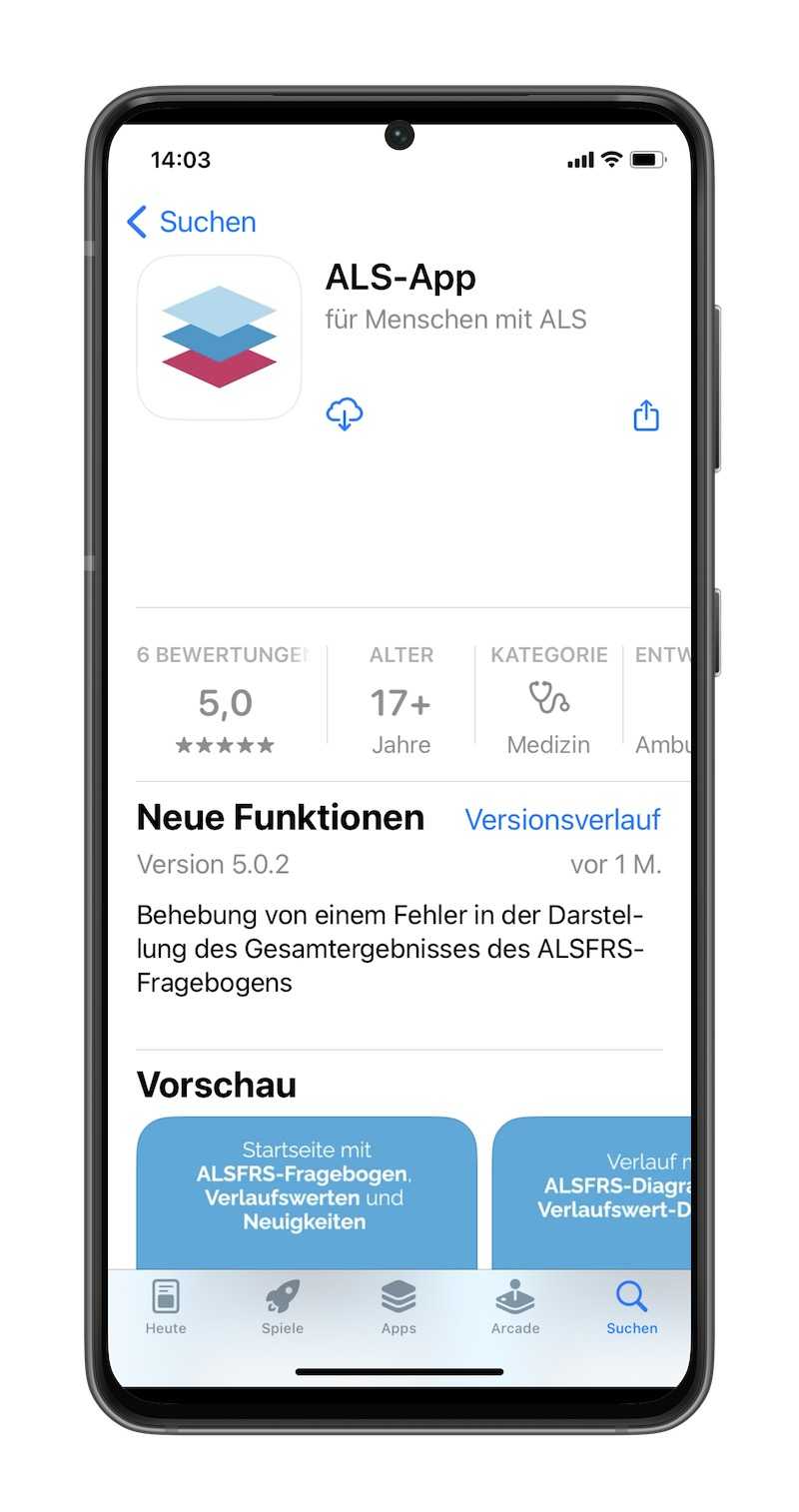The image size is (799, 1512).
Task: Tap the Wi-Fi status bar icon
Action: click(612, 158)
